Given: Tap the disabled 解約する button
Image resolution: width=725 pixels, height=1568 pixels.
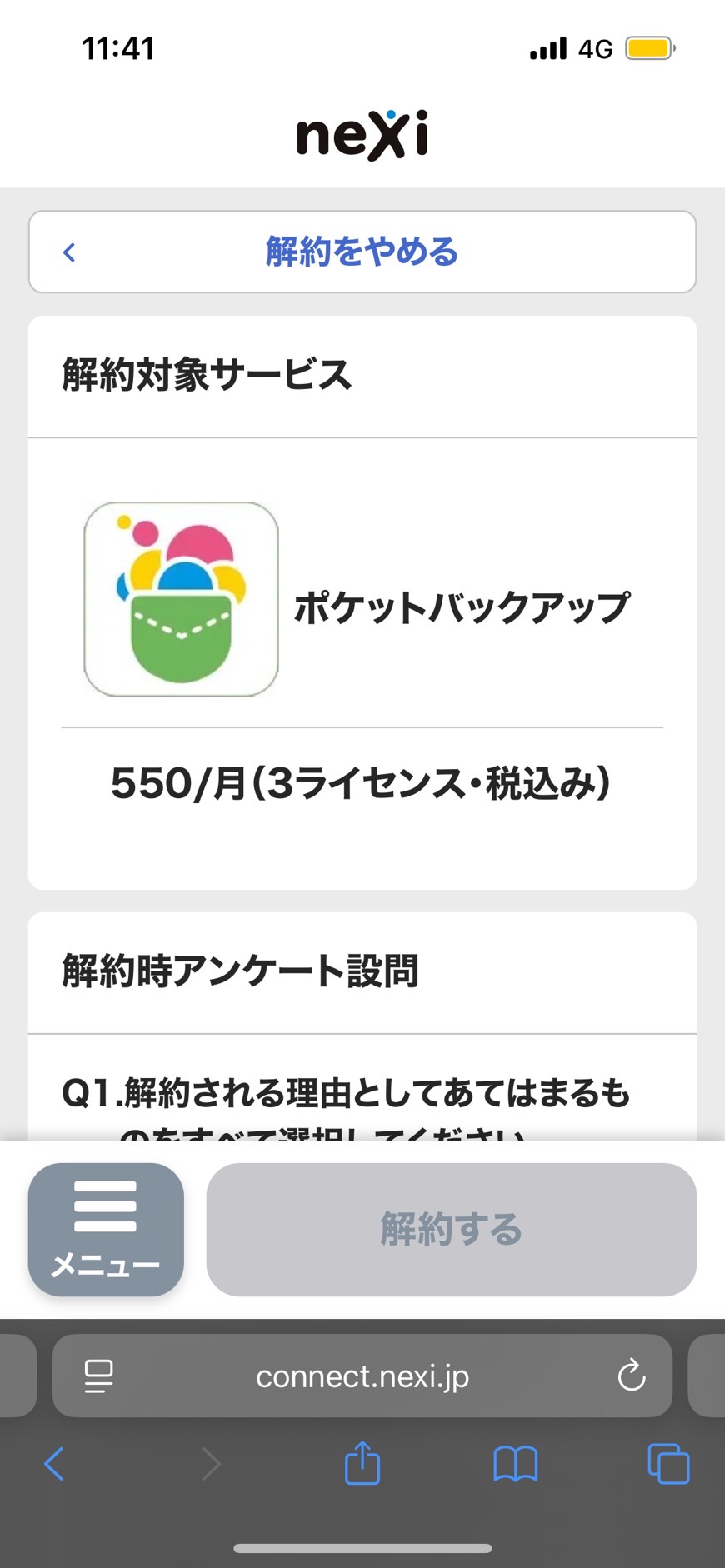Looking at the screenshot, I should [x=451, y=1231].
